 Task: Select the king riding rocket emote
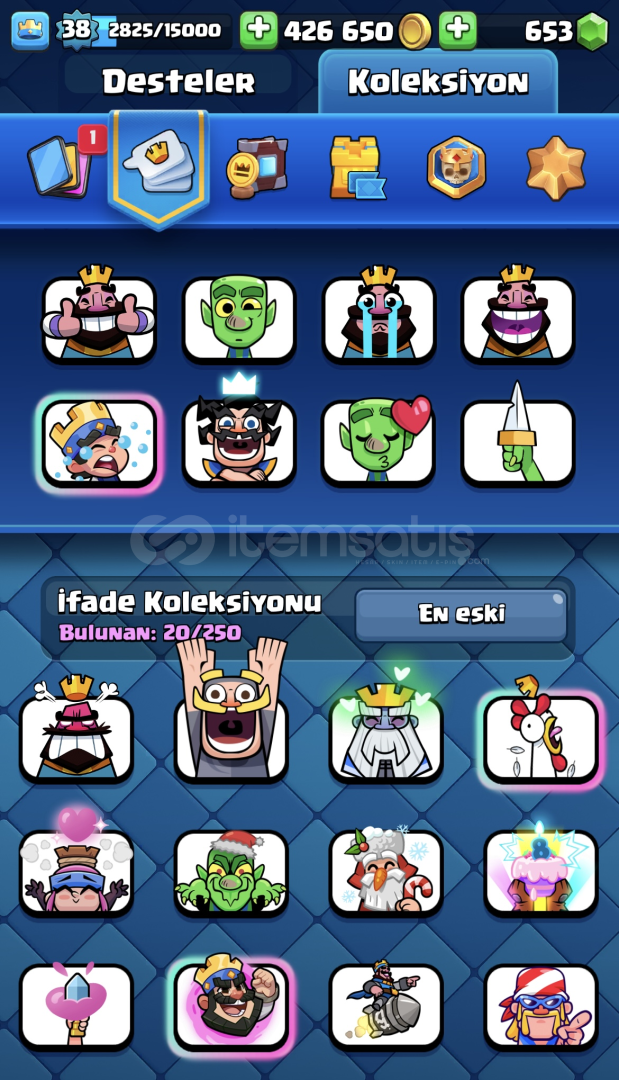point(386,1004)
